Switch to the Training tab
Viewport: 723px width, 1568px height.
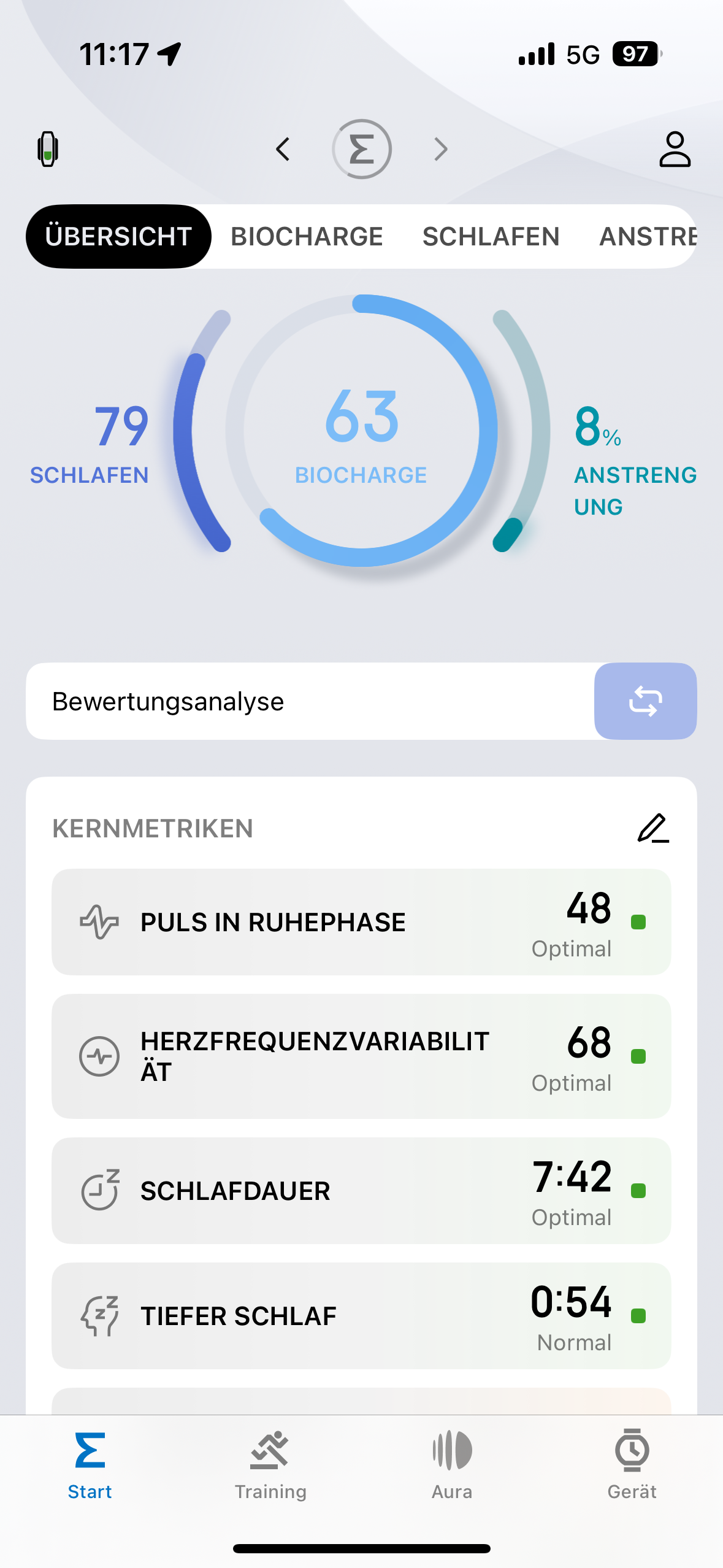[x=270, y=1466]
